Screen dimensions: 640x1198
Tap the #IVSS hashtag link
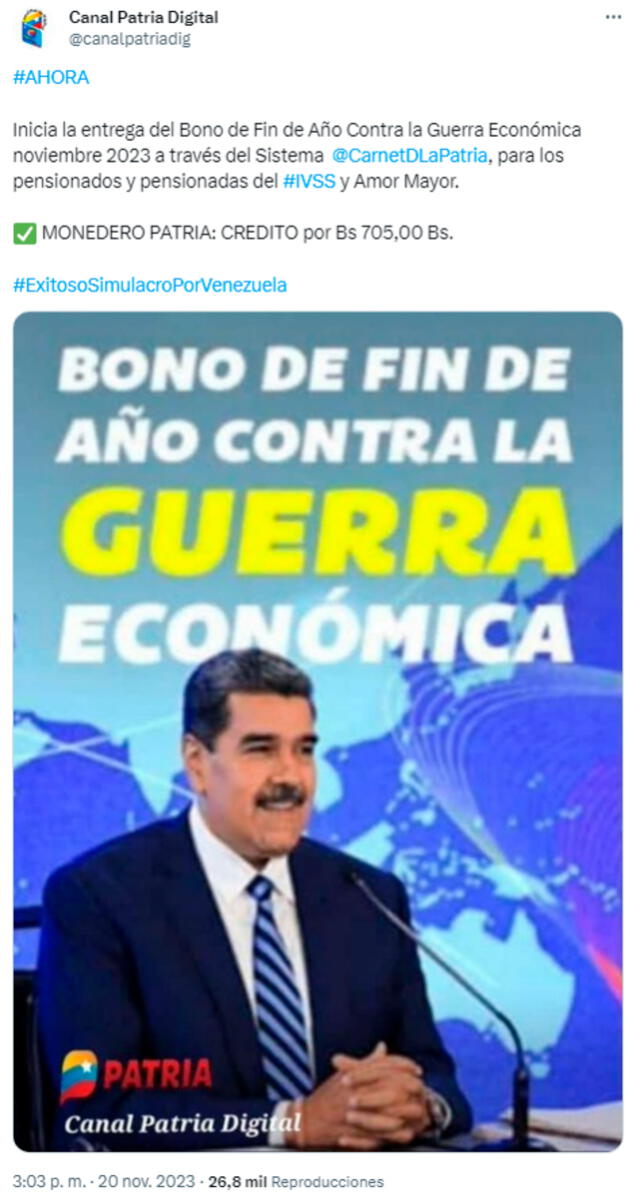309,180
